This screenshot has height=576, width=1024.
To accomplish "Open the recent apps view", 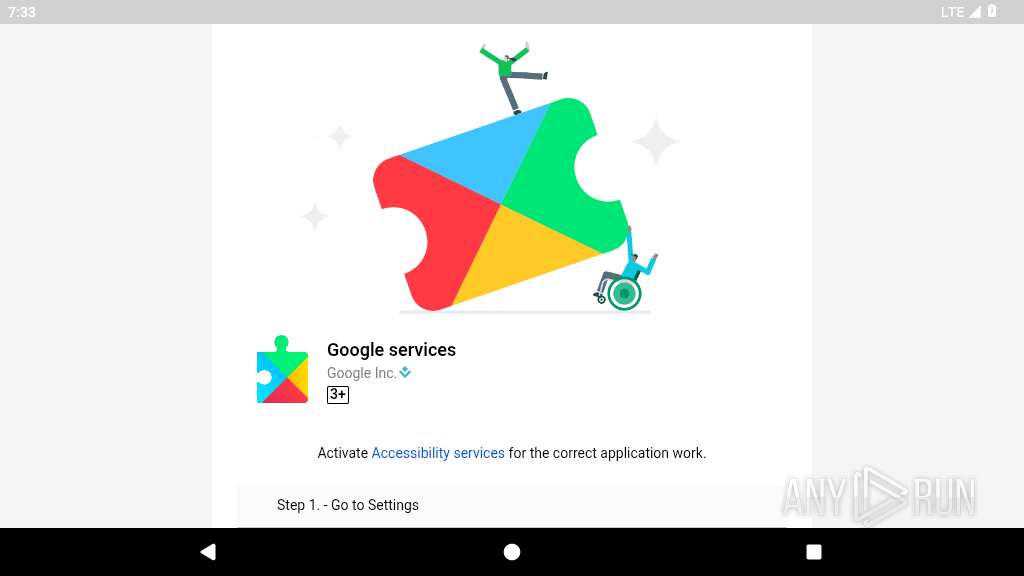I will 814,552.
